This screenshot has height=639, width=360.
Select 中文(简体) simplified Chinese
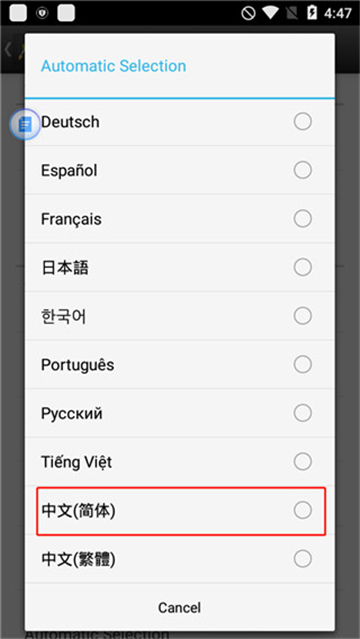click(181, 511)
